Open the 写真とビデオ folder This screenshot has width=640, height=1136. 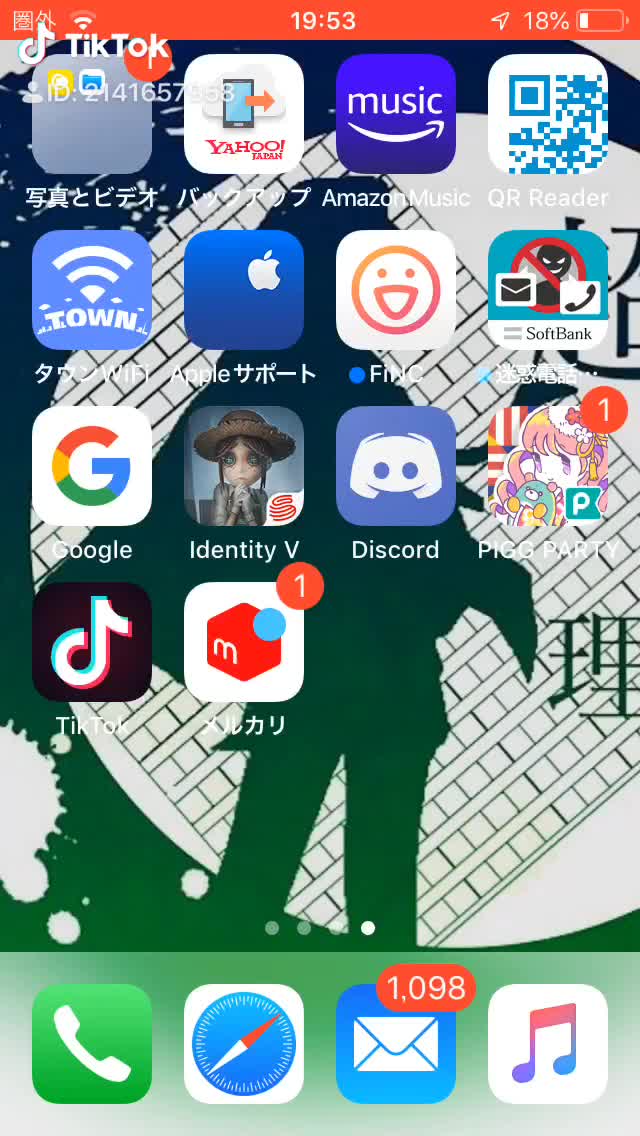92,115
